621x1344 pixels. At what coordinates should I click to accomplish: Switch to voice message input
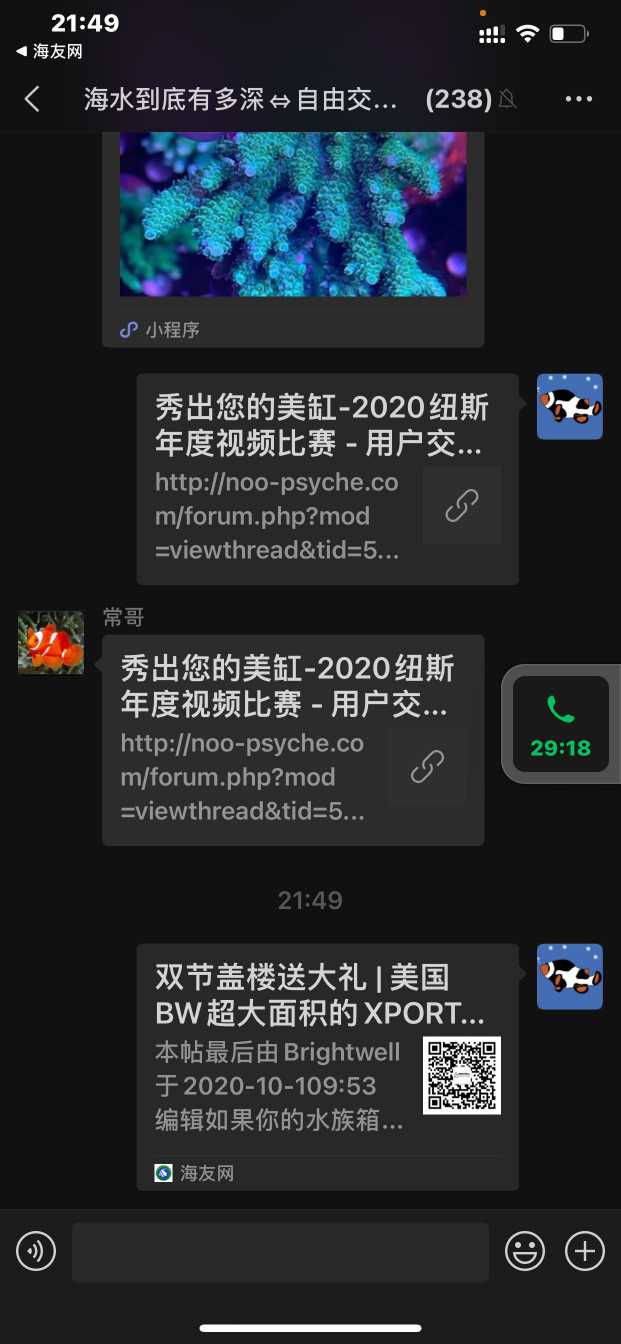pyautogui.click(x=36, y=1251)
